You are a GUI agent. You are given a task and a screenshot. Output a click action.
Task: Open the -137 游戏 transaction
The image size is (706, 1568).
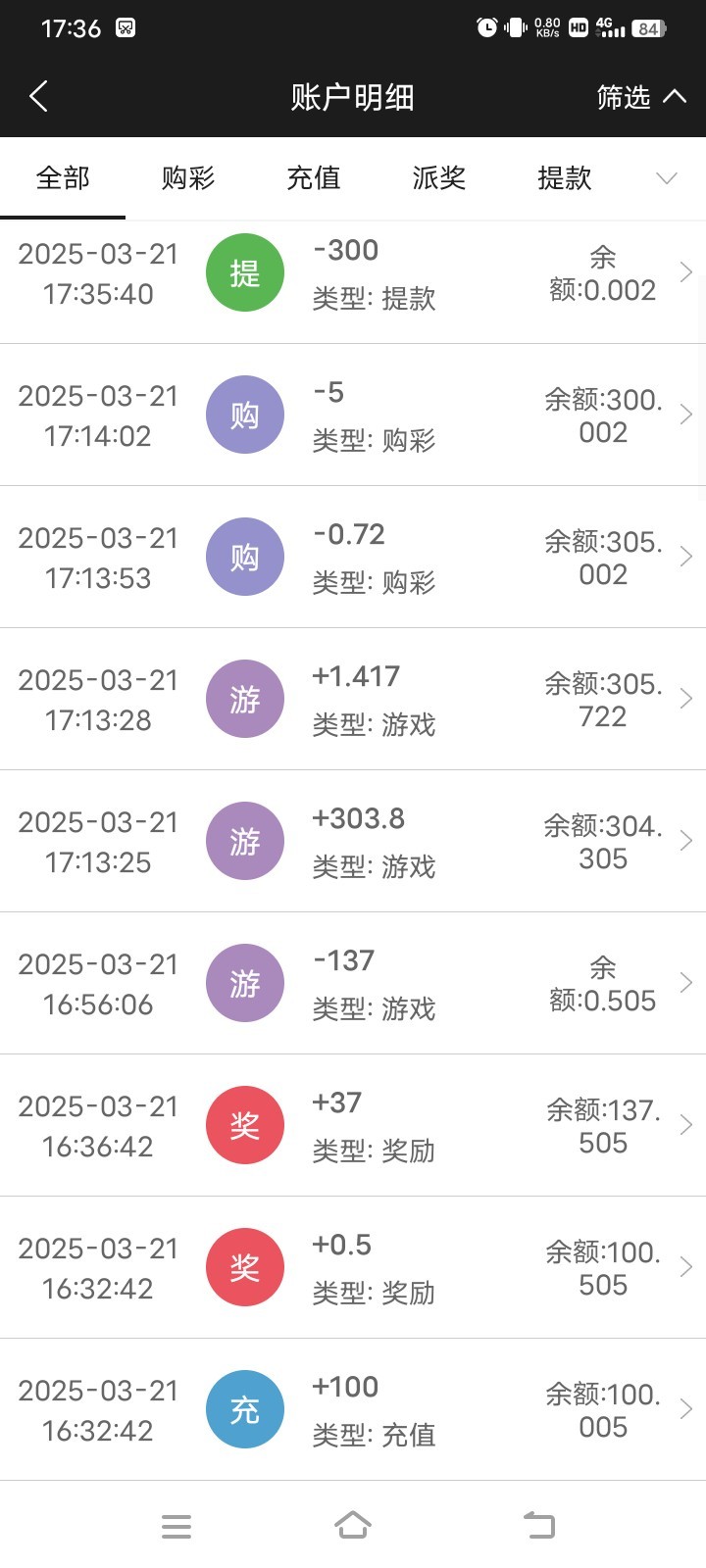[x=353, y=984]
